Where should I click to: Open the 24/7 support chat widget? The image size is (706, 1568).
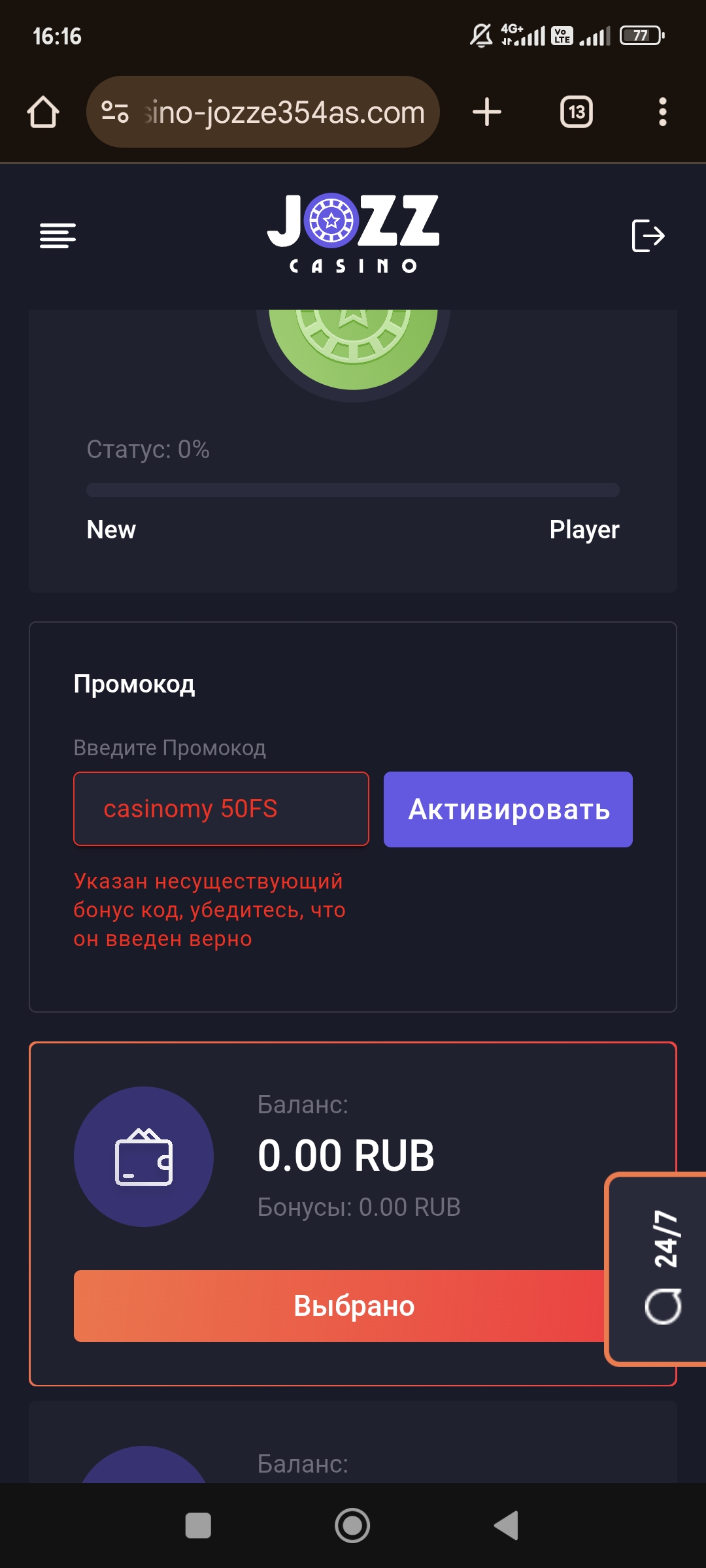[x=657, y=1269]
